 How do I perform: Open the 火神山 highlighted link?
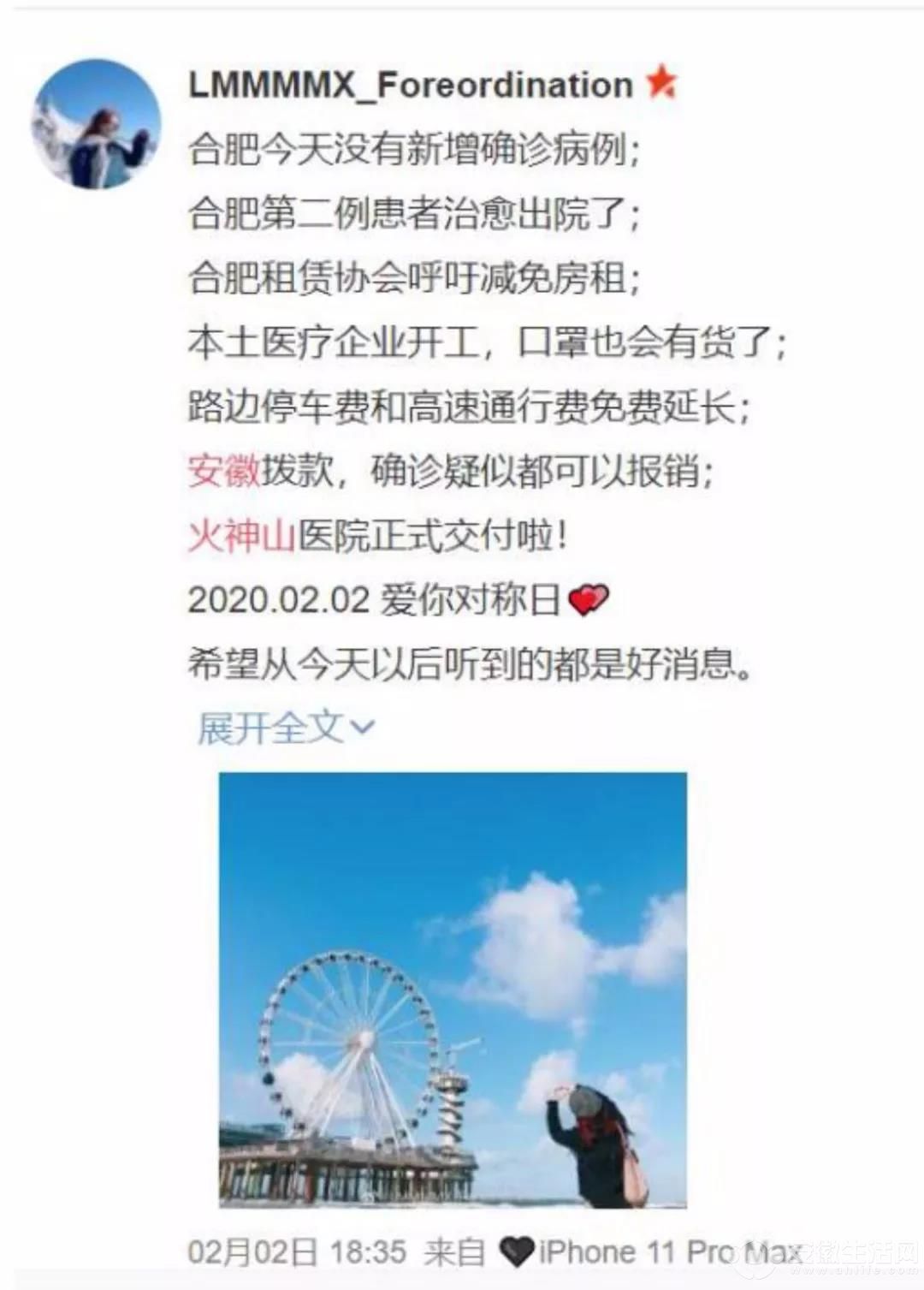(x=241, y=537)
